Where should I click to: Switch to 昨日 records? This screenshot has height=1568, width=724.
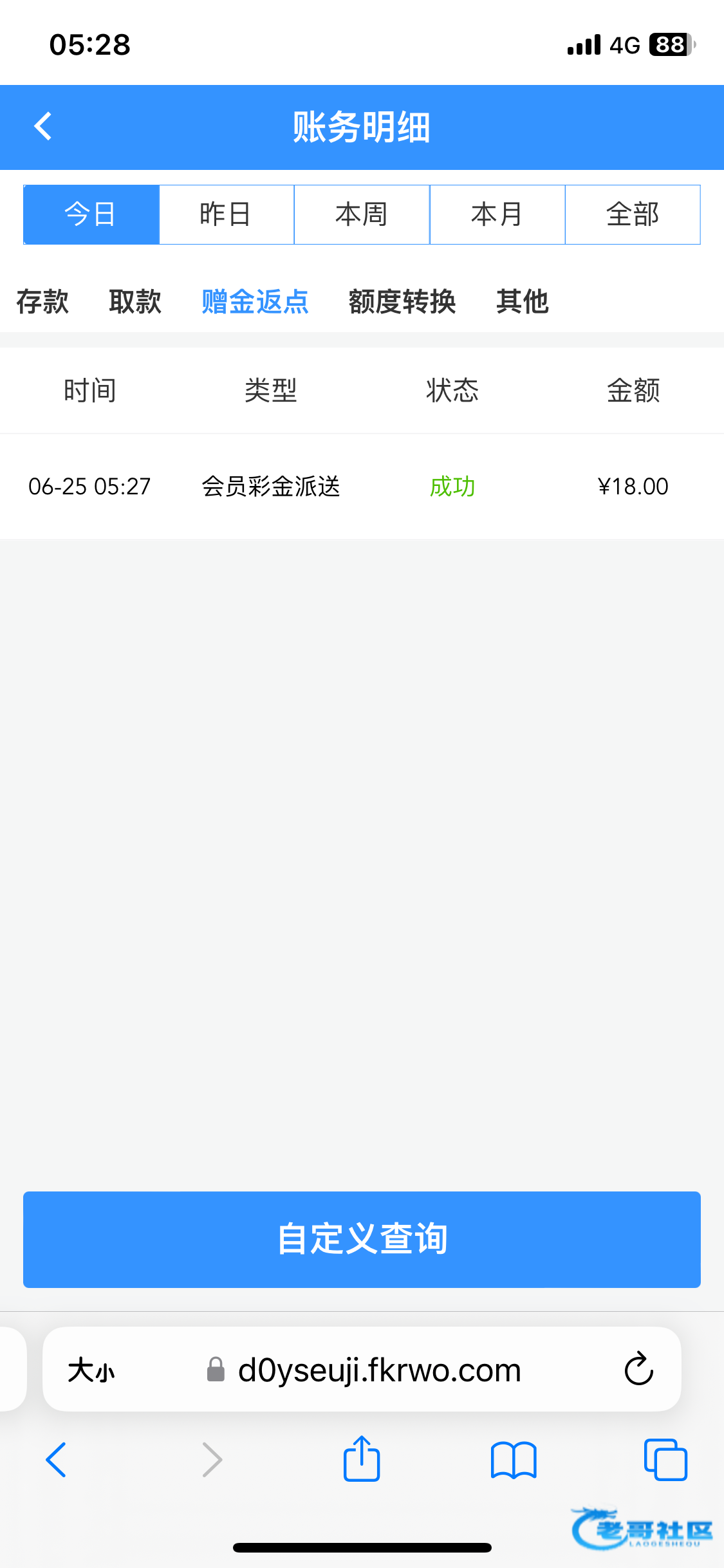coord(226,214)
